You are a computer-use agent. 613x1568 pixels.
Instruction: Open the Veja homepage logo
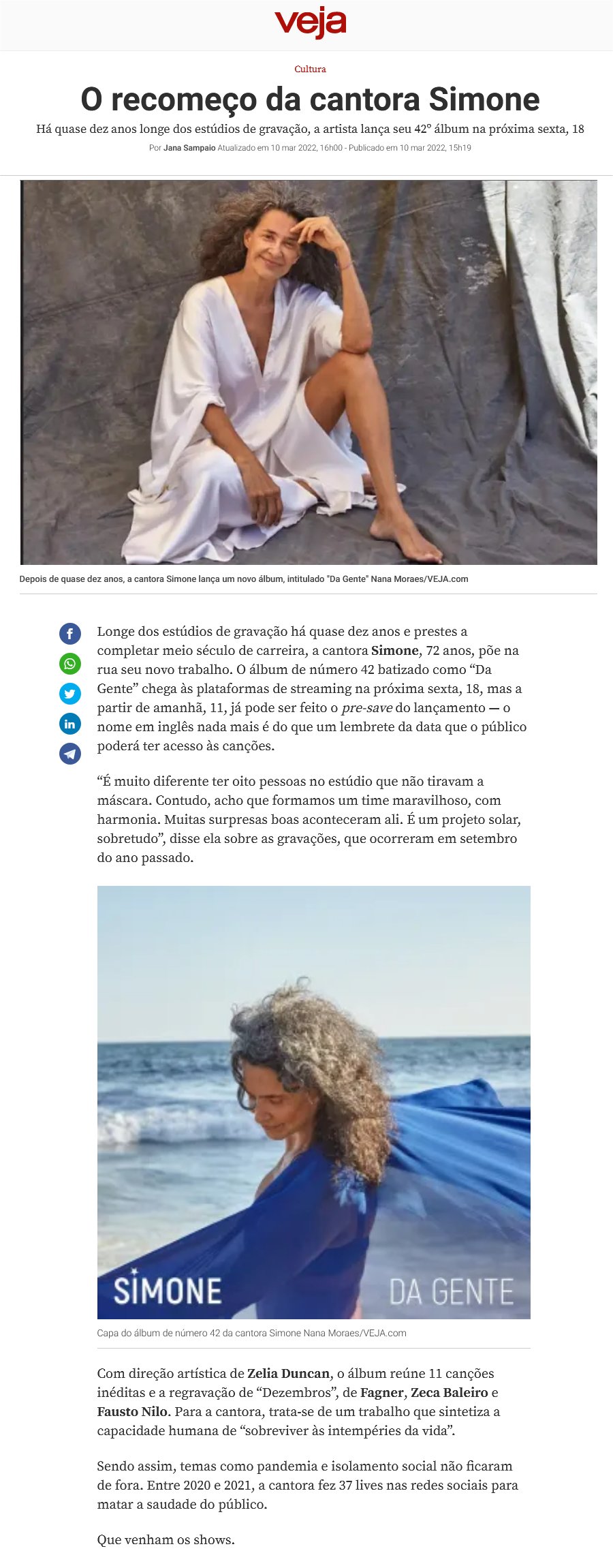310,23
